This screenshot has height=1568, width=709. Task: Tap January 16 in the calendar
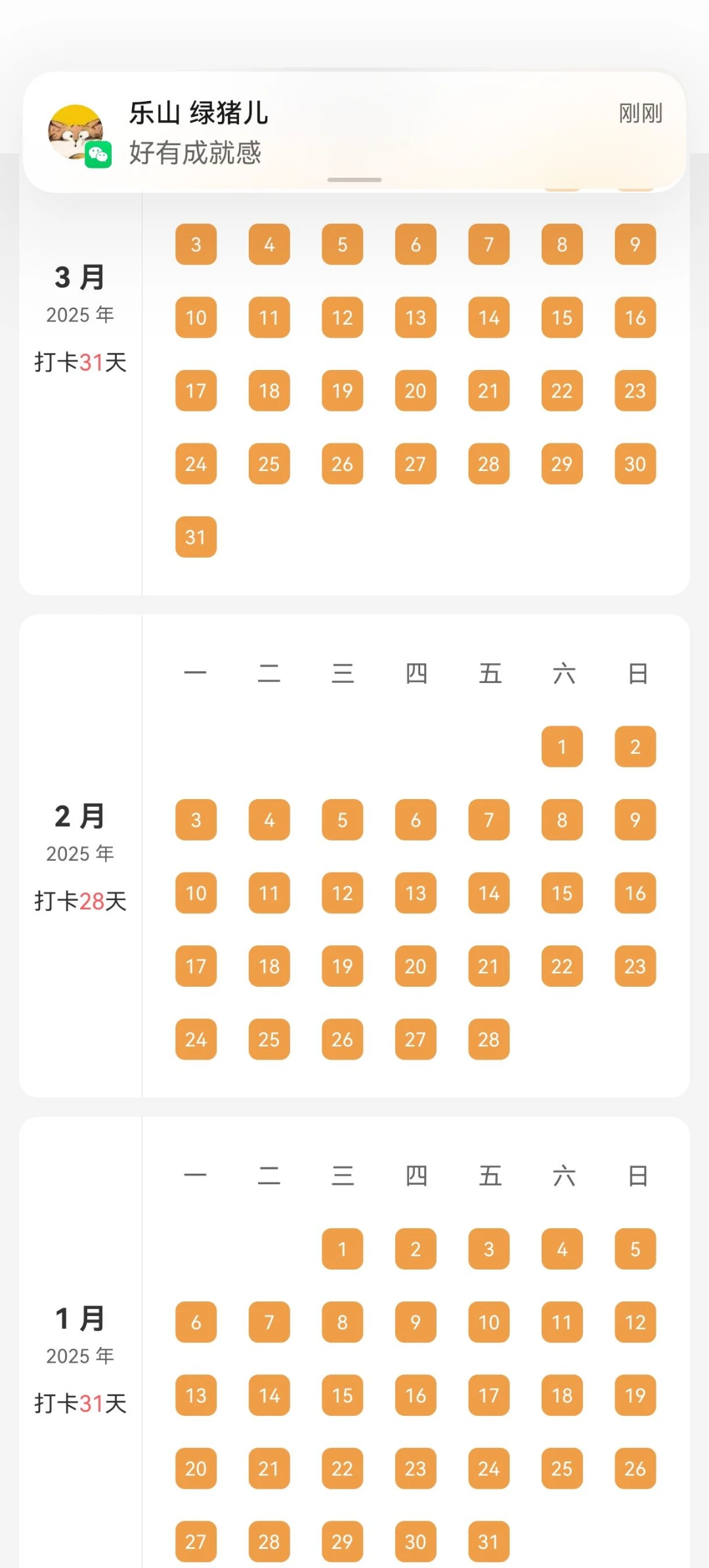coord(416,1395)
